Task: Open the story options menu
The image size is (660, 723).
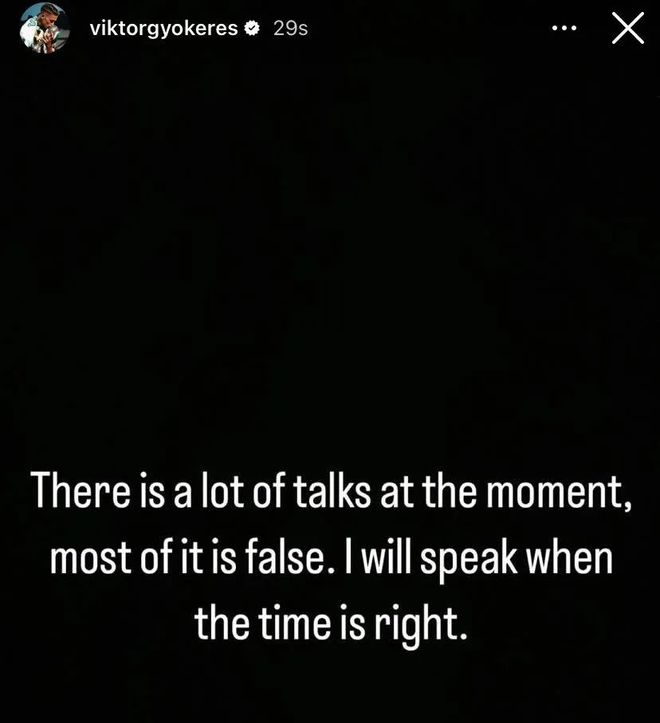Action: tap(565, 28)
